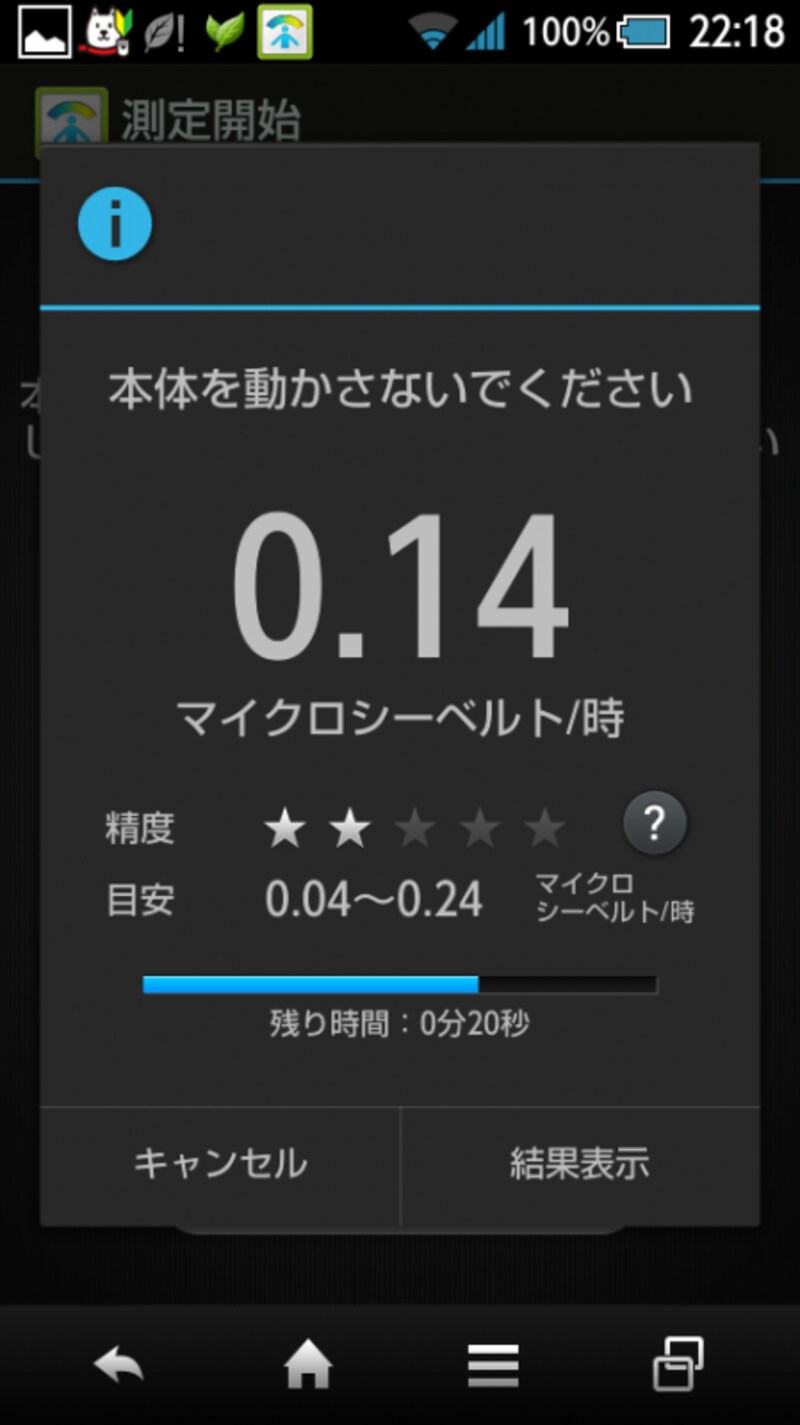Tap the measurement progress bar
The image size is (800, 1425).
pos(400,983)
